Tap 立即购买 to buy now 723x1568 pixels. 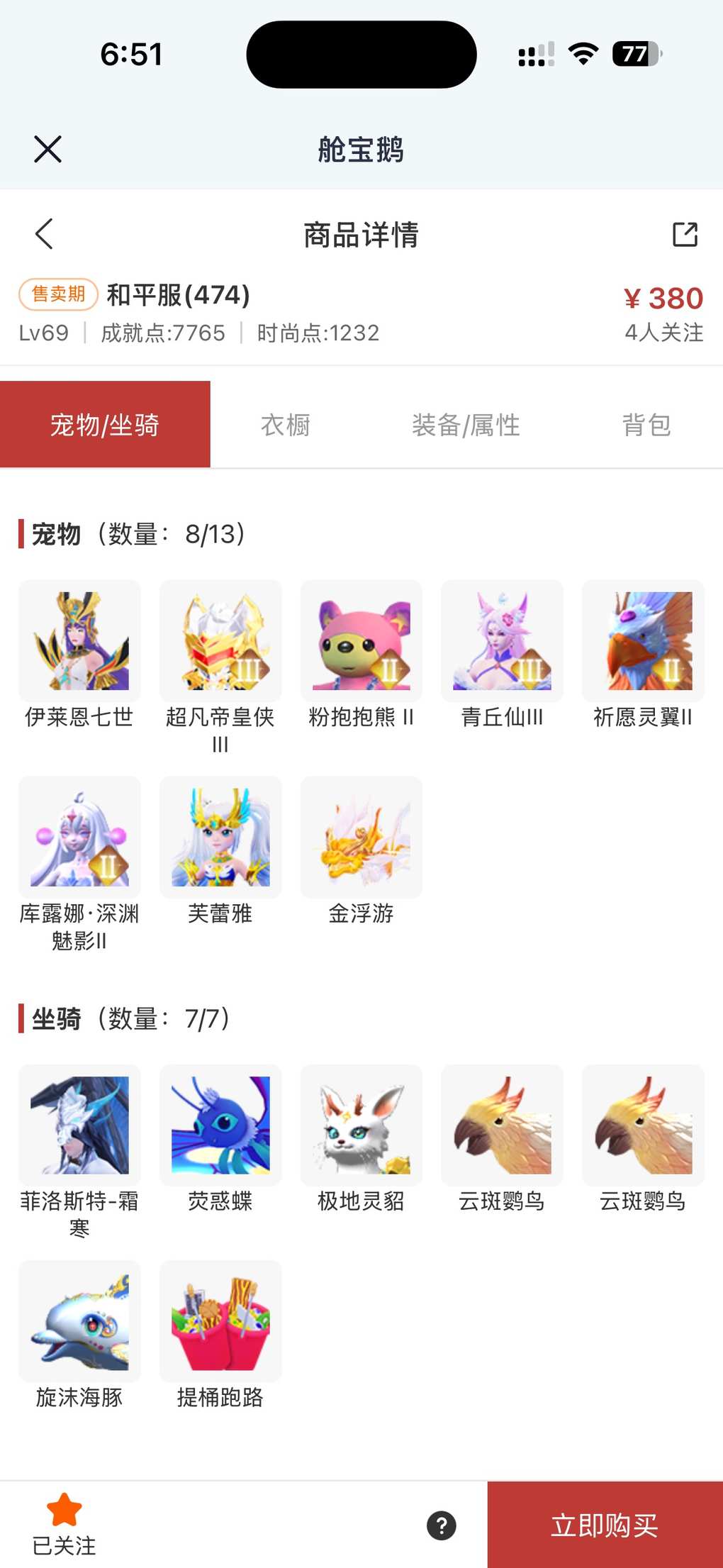pyautogui.click(x=605, y=1525)
